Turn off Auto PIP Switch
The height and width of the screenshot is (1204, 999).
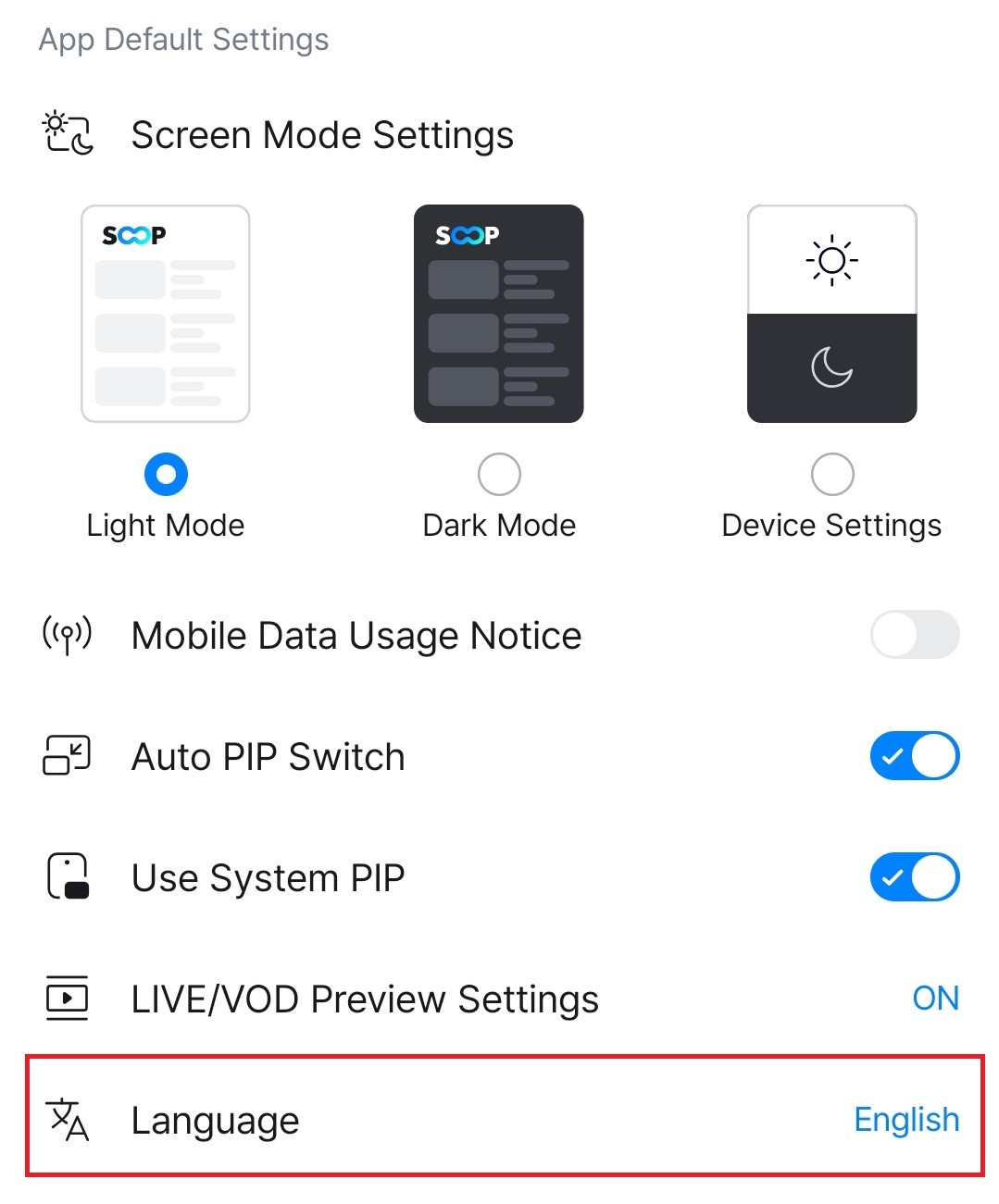pos(914,756)
